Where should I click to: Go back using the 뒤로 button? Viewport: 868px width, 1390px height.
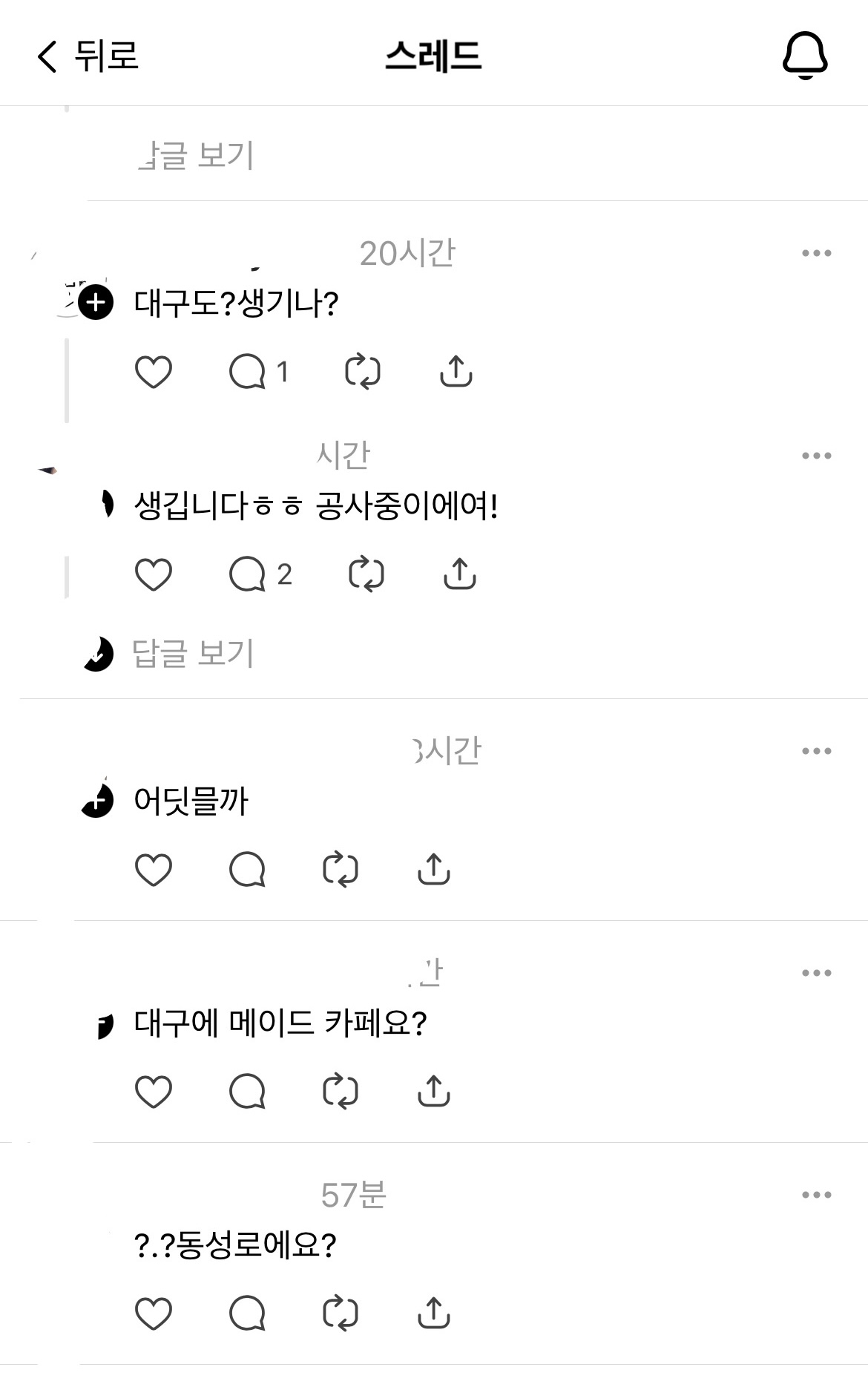pyautogui.click(x=88, y=56)
